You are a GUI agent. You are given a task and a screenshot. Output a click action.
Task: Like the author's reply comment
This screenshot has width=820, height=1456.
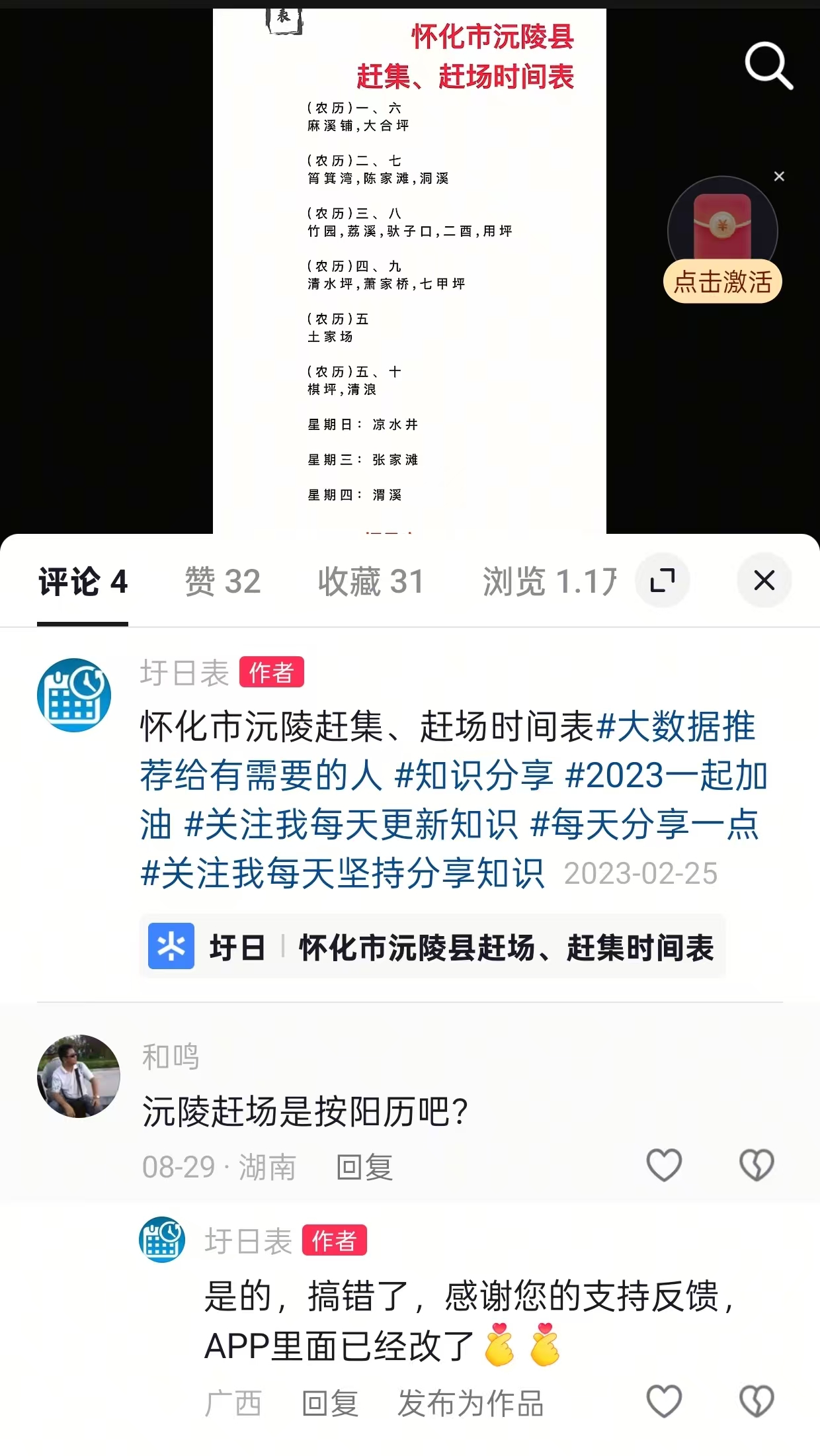pyautogui.click(x=664, y=1401)
